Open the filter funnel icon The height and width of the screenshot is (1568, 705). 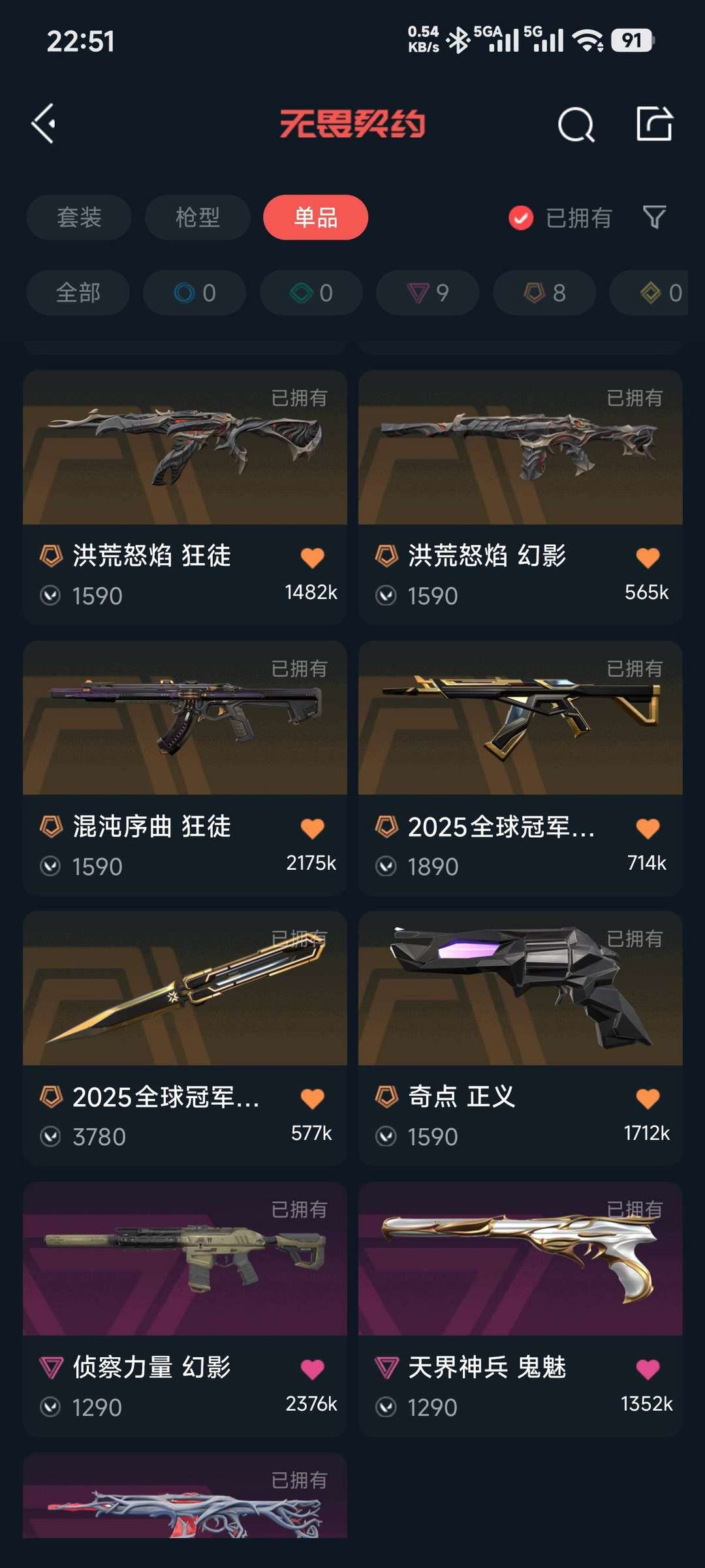(654, 217)
